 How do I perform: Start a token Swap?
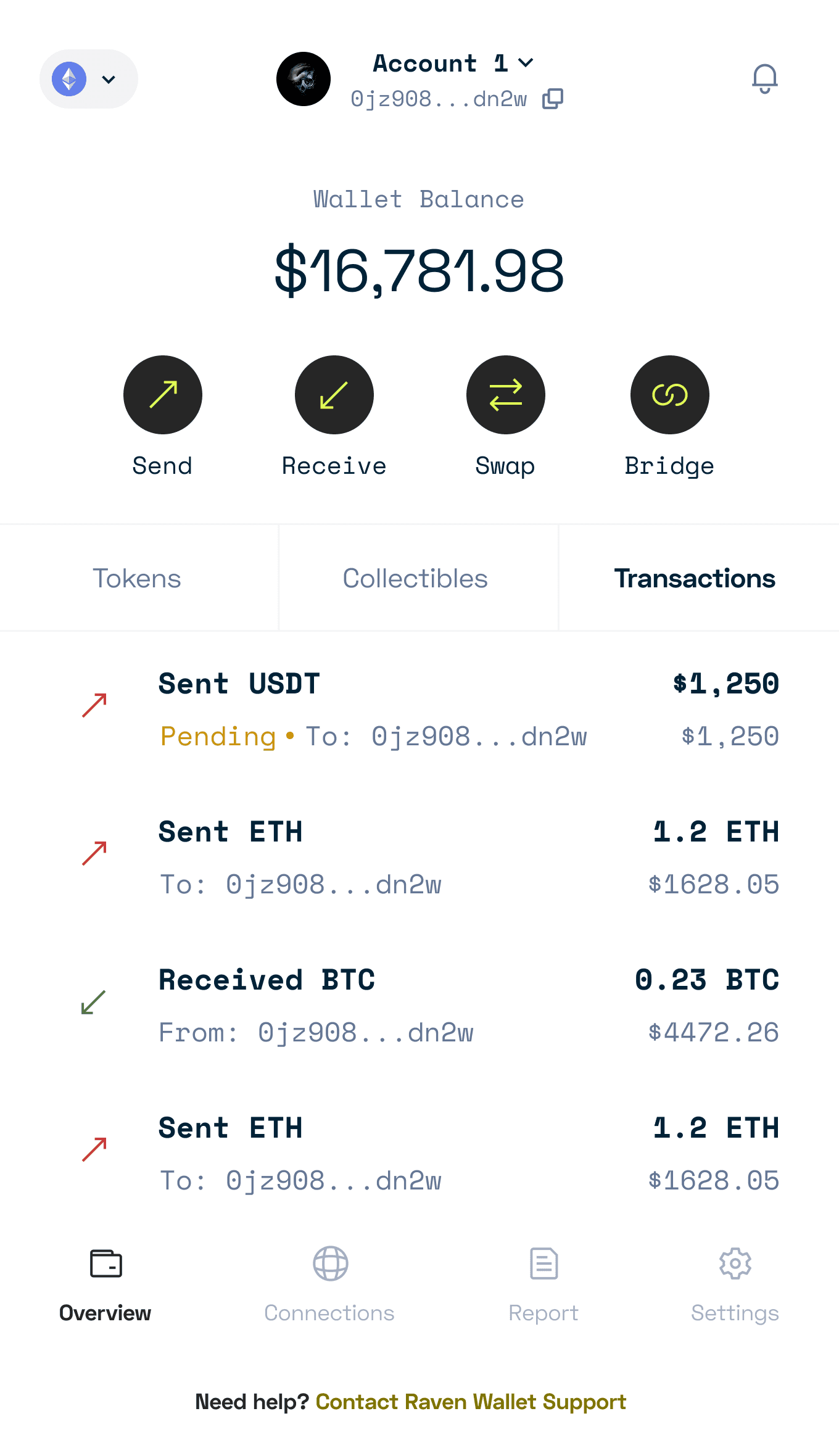pos(506,395)
